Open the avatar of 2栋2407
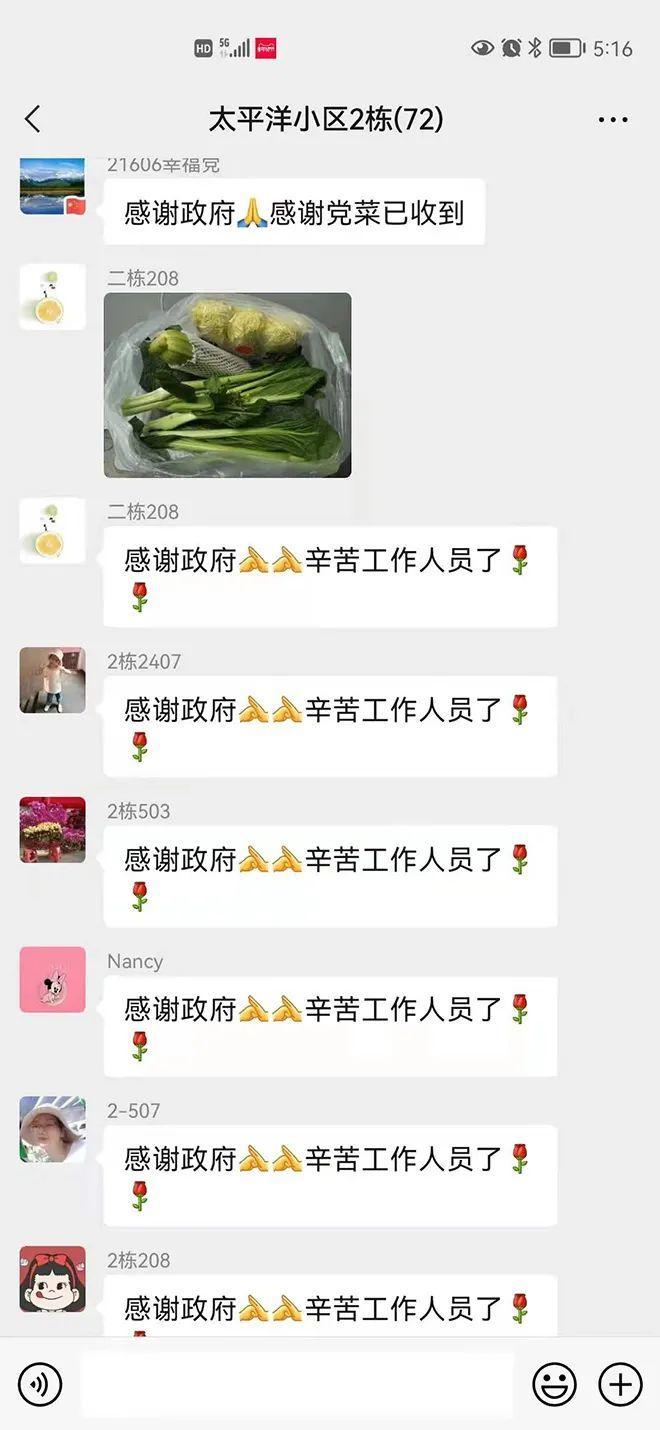 (x=52, y=680)
